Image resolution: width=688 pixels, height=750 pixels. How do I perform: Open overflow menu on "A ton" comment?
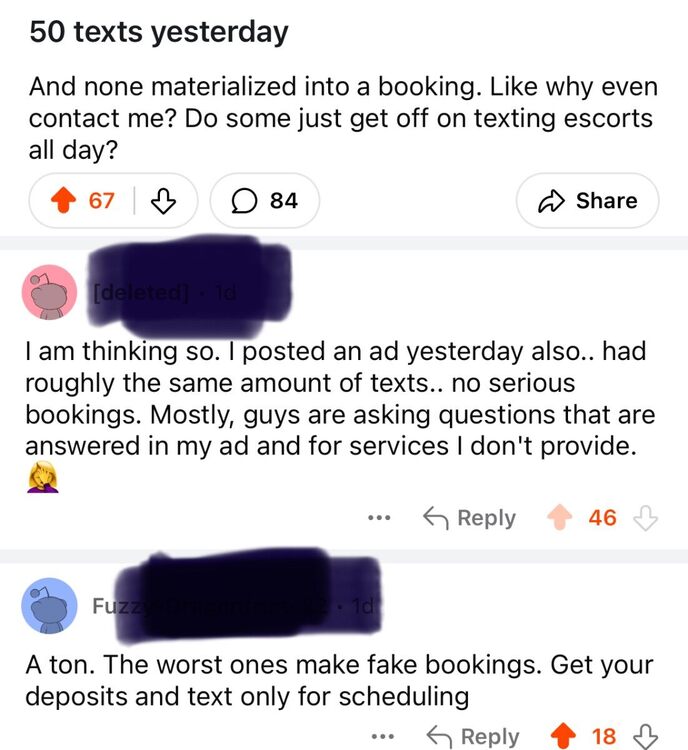click(x=380, y=737)
